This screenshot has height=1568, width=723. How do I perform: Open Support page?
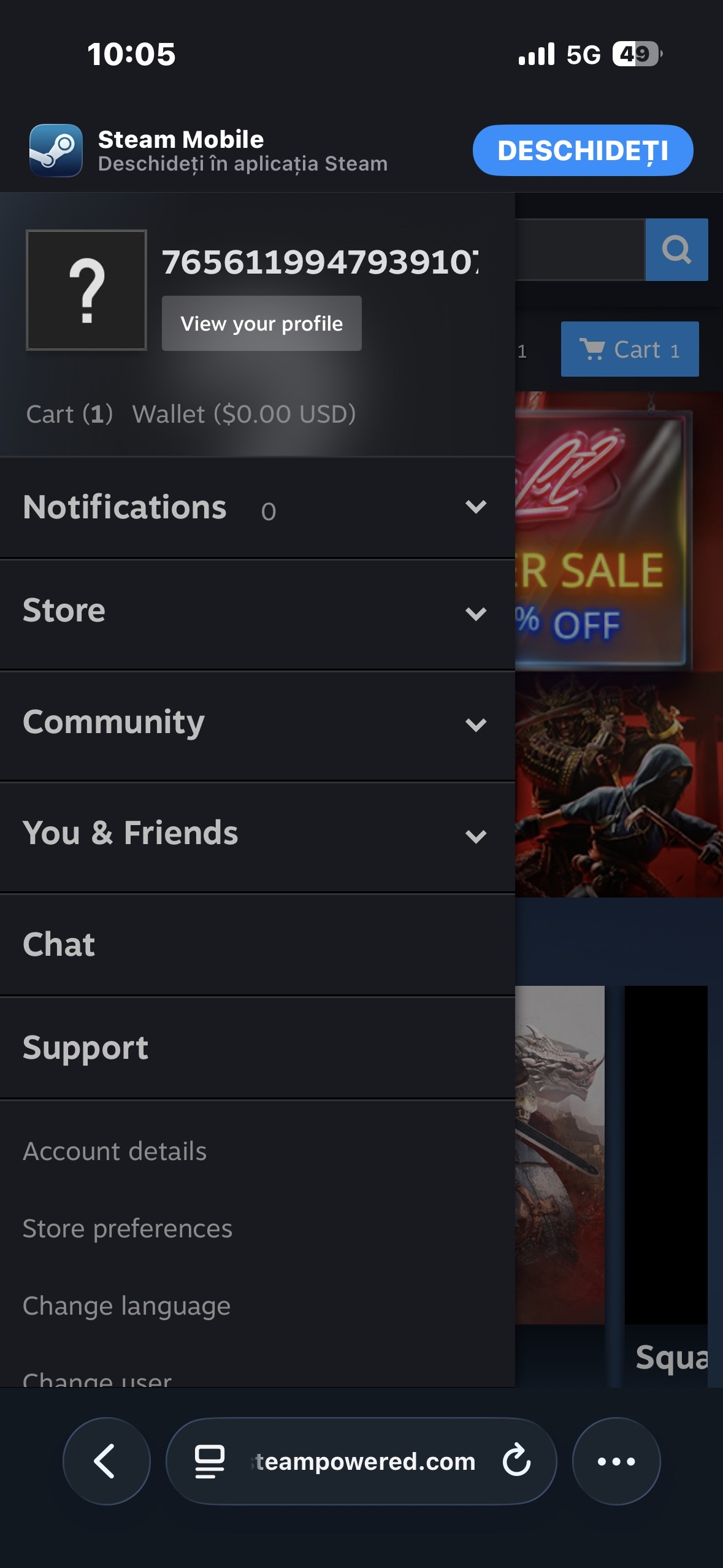click(85, 1047)
